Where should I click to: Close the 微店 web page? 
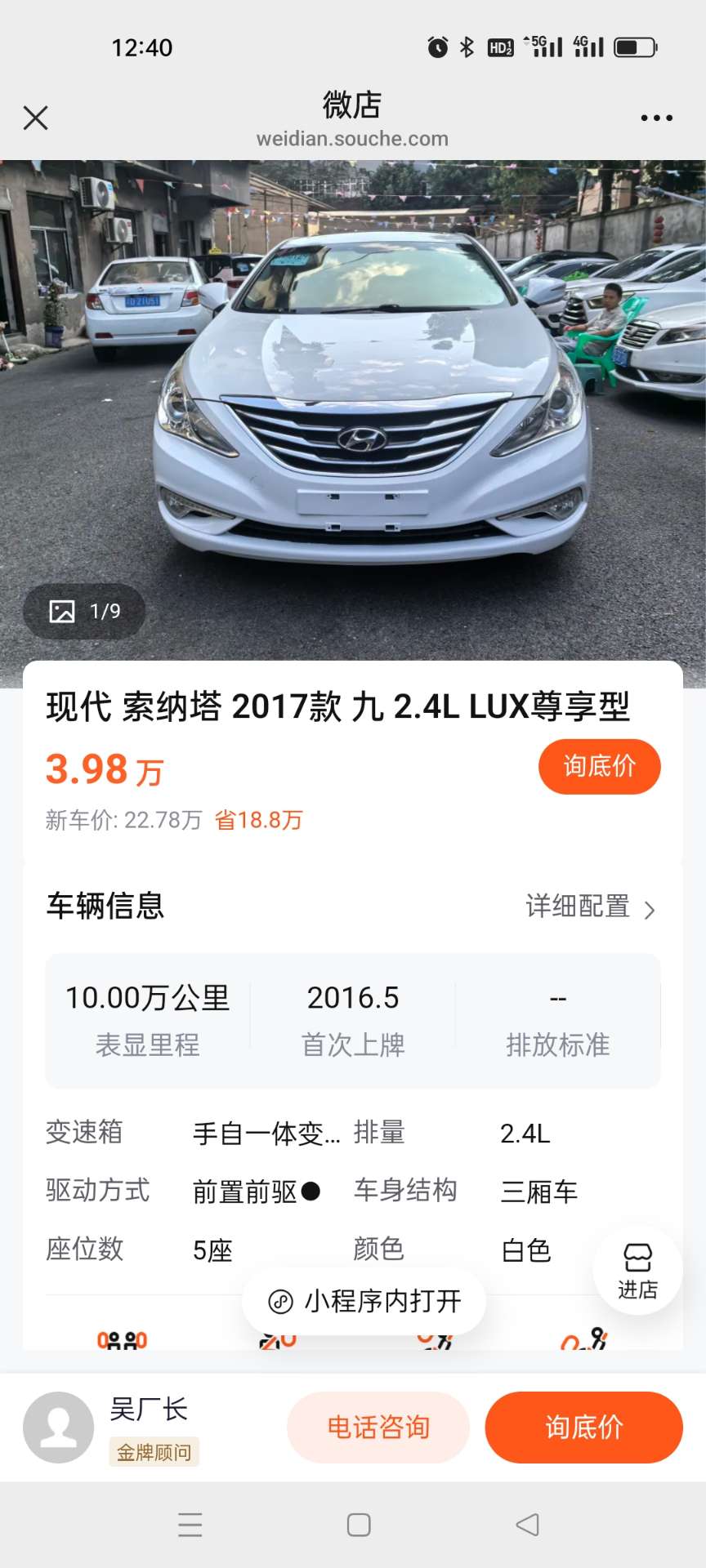pyautogui.click(x=35, y=118)
